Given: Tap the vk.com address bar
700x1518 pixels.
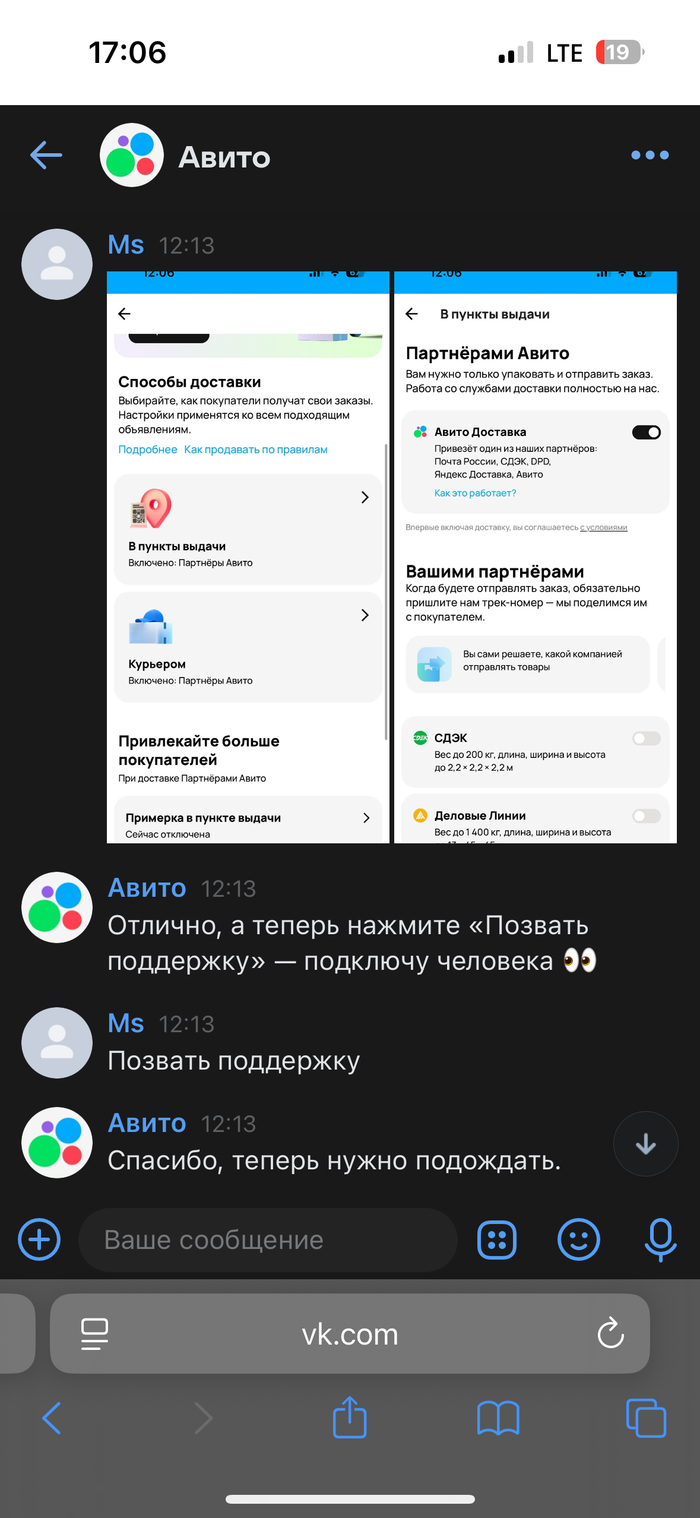Looking at the screenshot, I should click(x=350, y=1333).
